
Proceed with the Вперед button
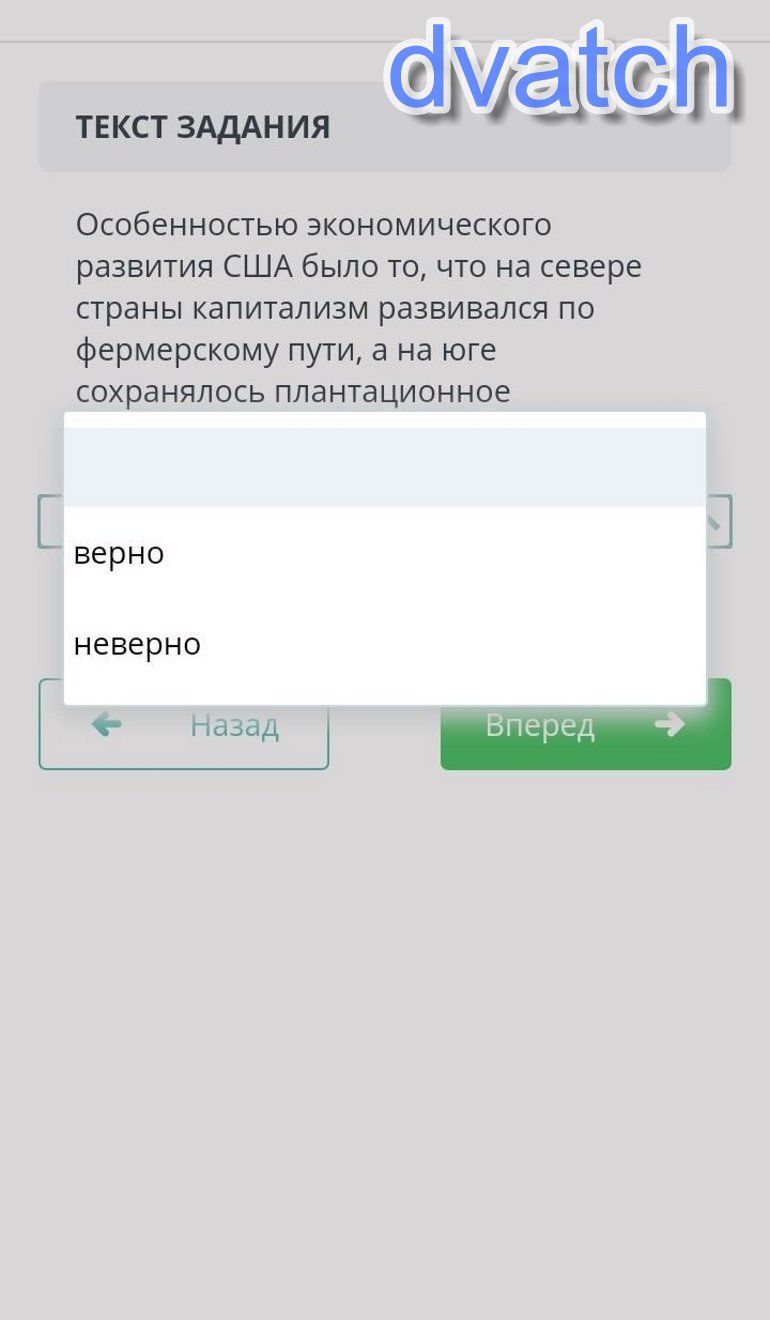click(585, 740)
